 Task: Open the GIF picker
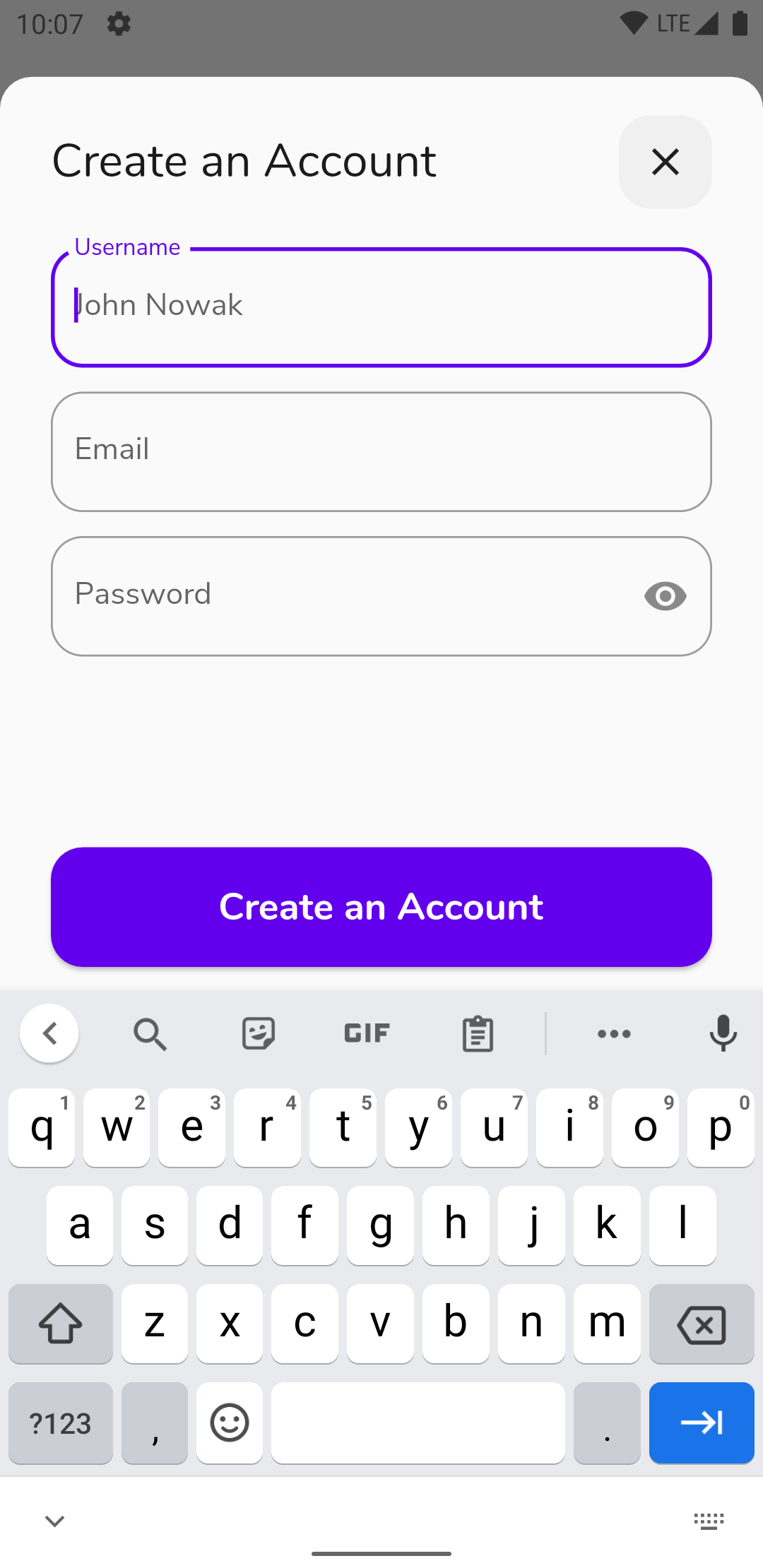365,1033
